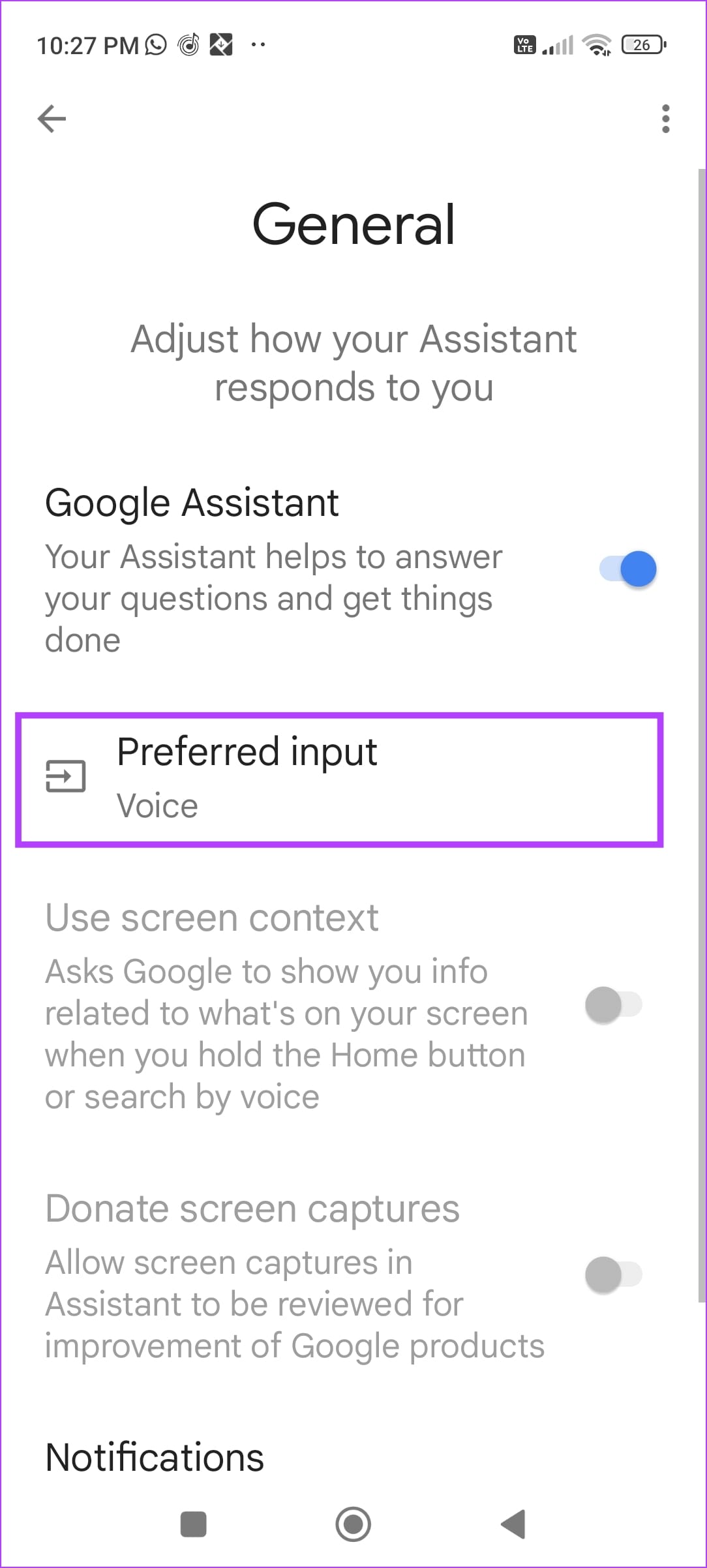Open the three-dot overflow menu
707x1568 pixels.
(x=665, y=119)
